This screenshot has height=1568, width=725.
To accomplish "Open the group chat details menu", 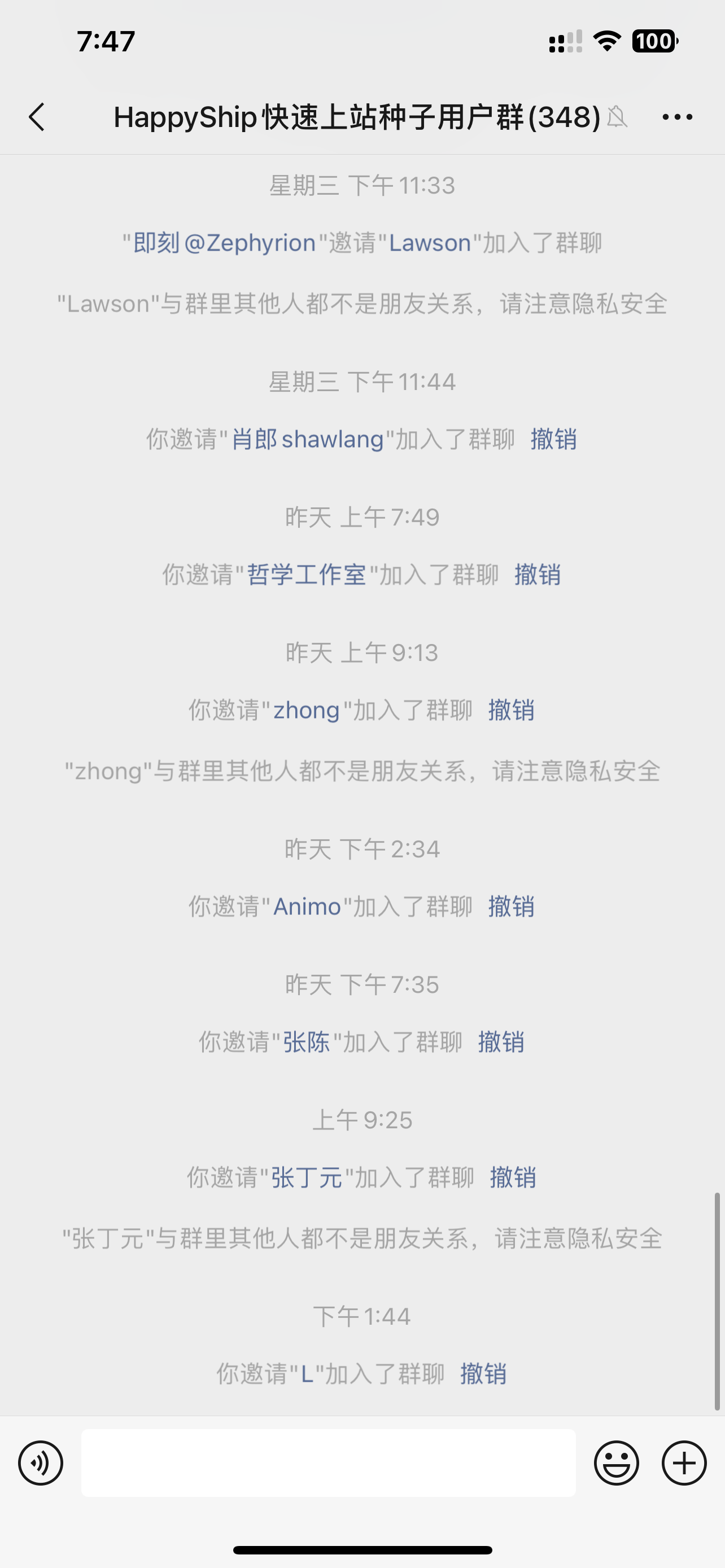I will [x=677, y=117].
